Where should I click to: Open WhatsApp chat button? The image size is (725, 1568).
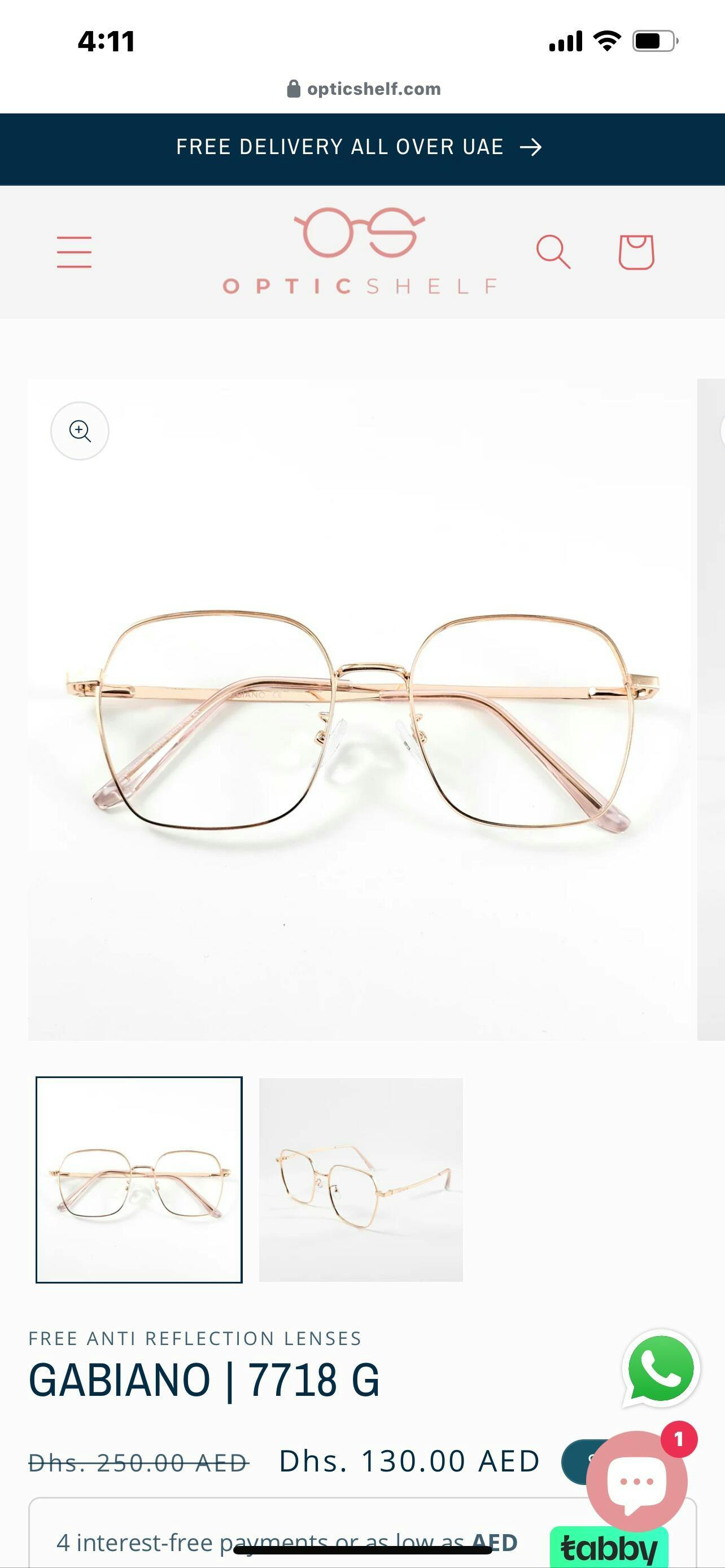click(x=661, y=1368)
